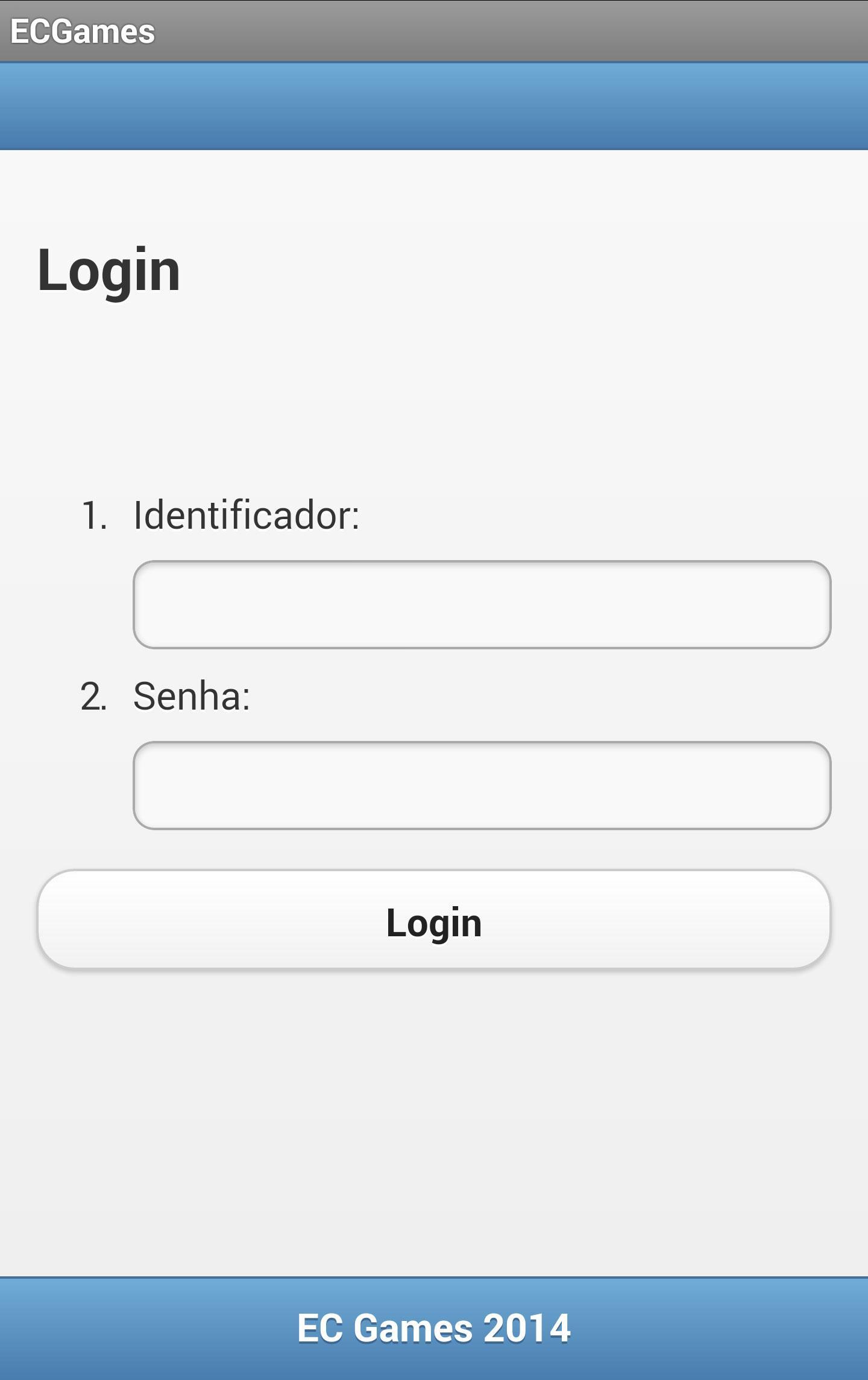
Task: Focus the Senha password field
Action: [482, 786]
